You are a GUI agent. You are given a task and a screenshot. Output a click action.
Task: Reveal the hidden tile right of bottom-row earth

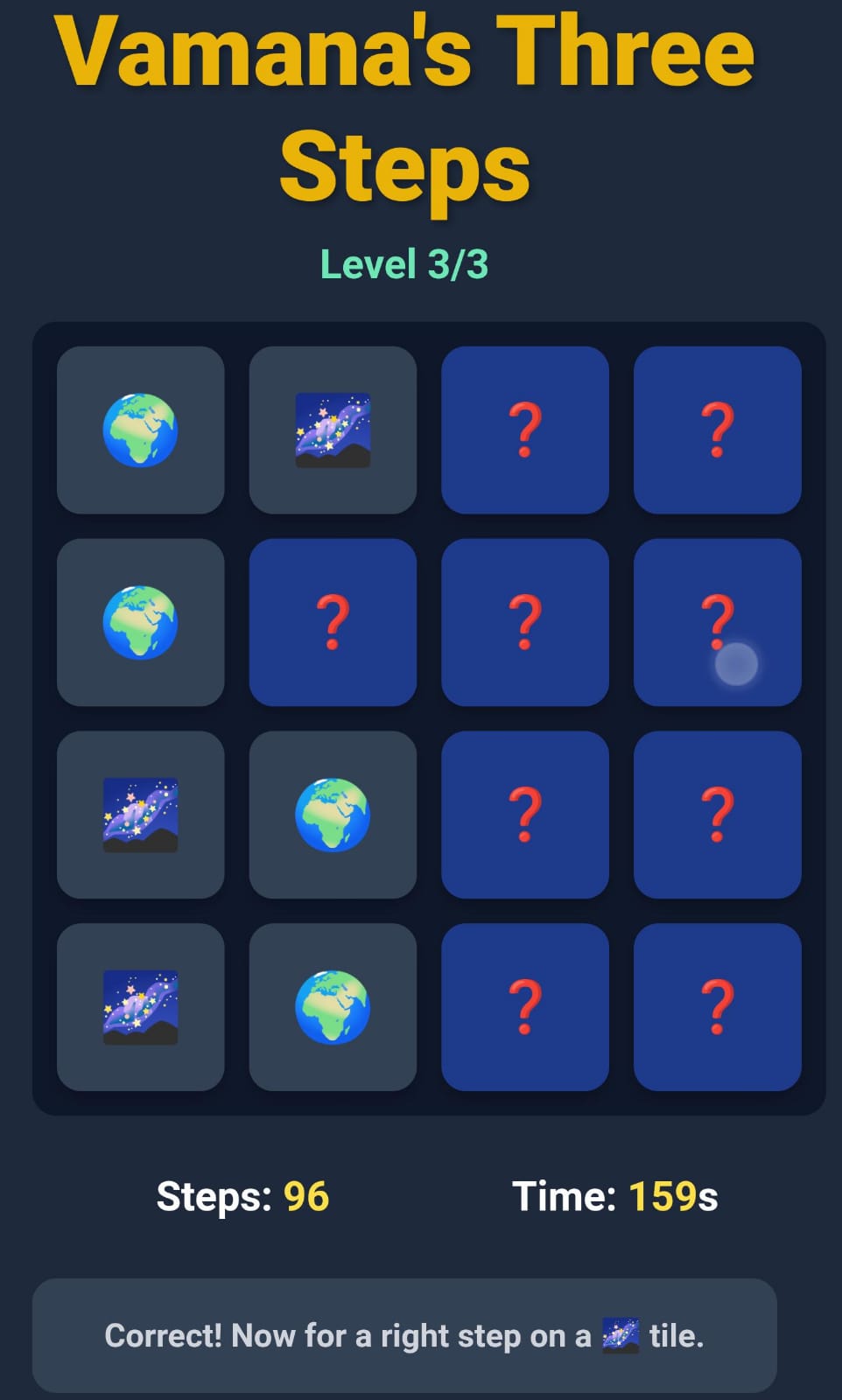click(x=525, y=1007)
